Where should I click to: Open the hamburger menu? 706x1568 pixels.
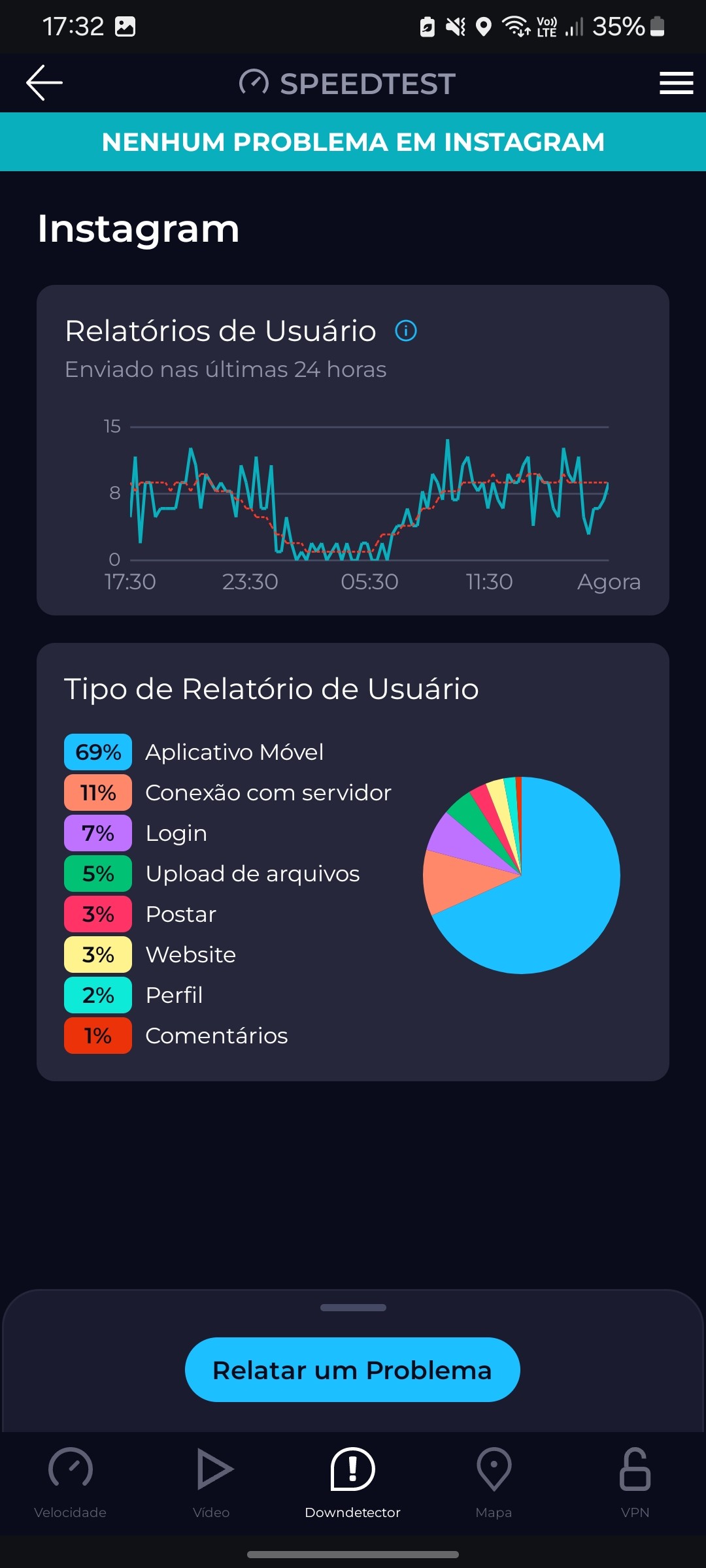point(676,83)
